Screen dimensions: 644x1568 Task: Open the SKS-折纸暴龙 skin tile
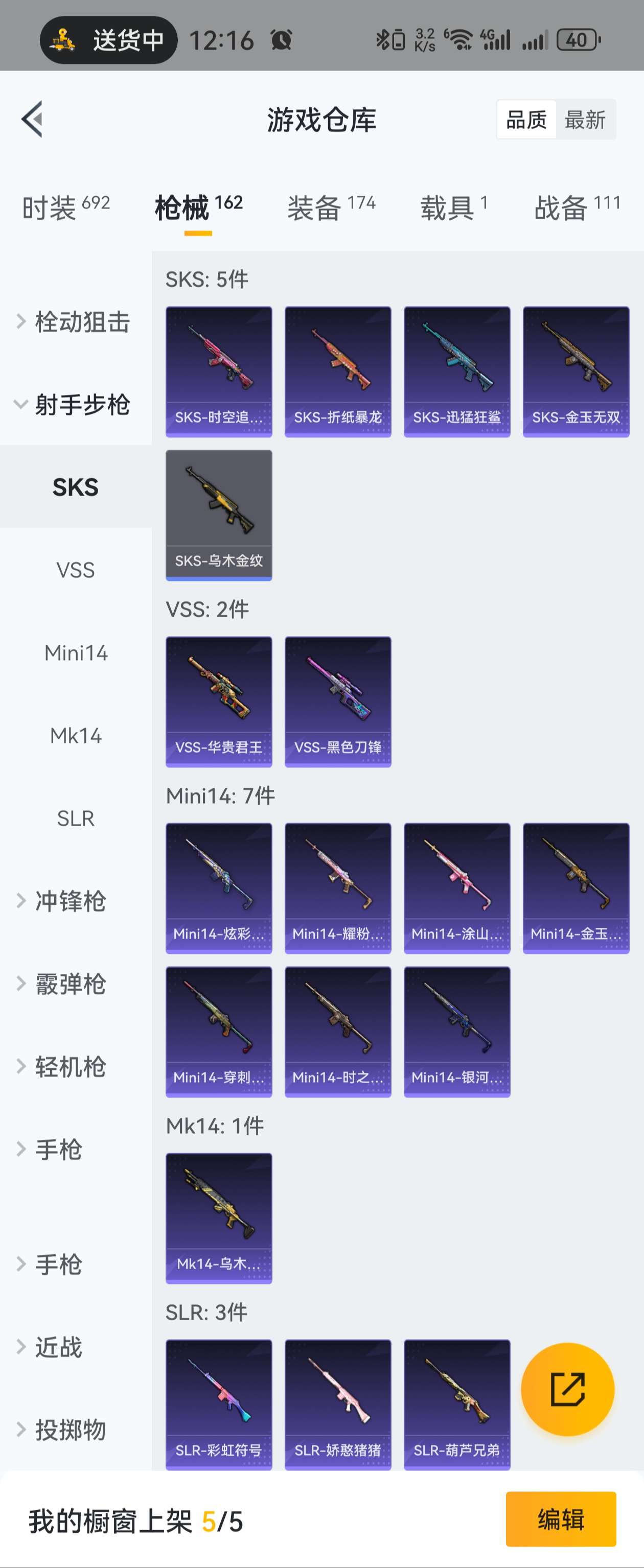(338, 371)
